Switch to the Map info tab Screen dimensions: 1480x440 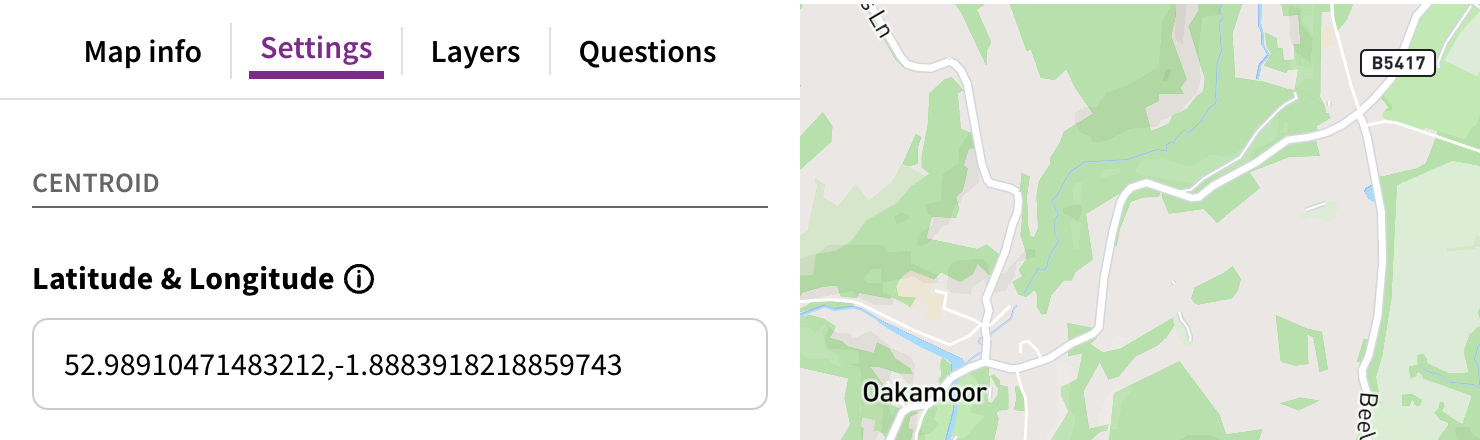(x=142, y=52)
